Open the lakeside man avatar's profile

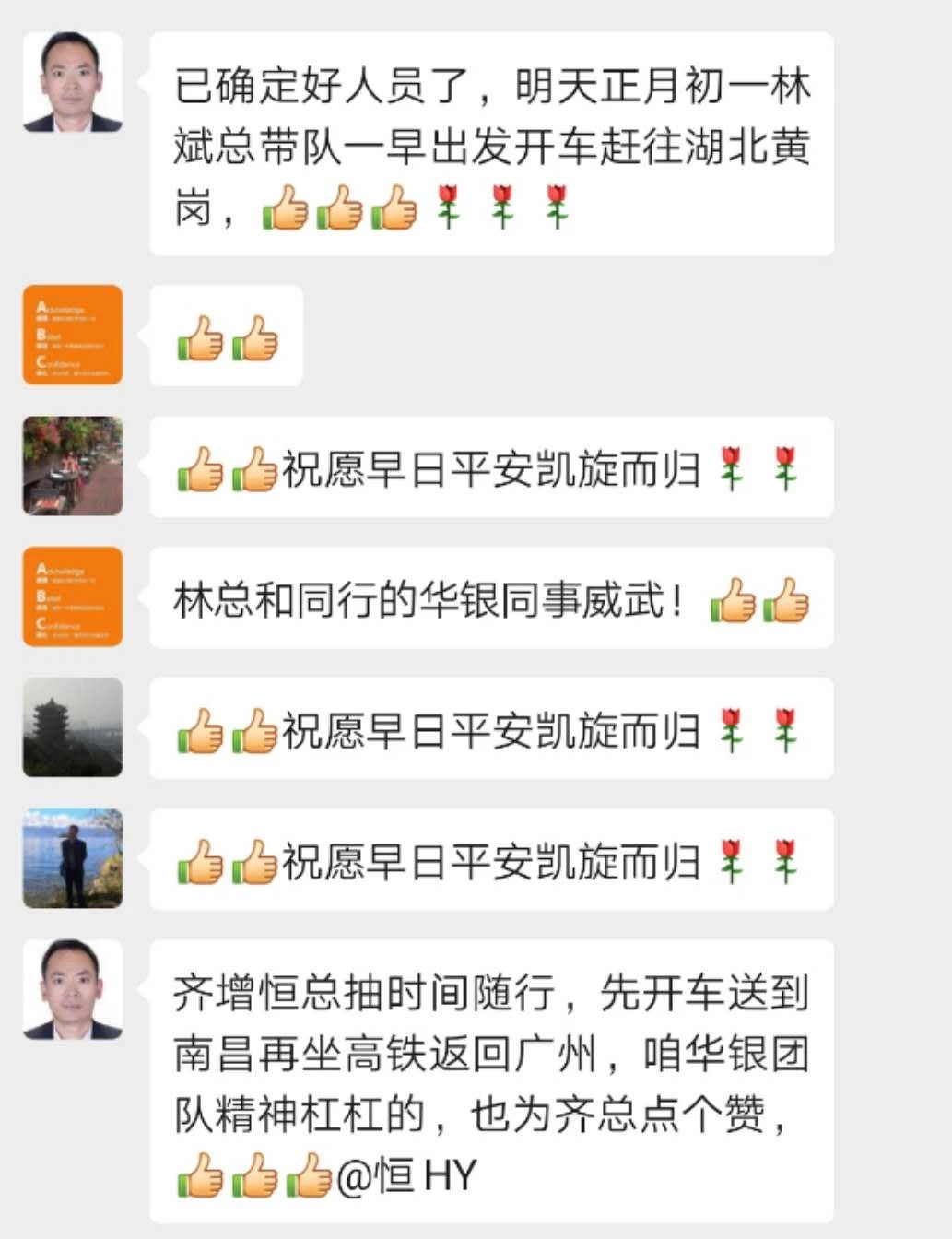point(73,858)
